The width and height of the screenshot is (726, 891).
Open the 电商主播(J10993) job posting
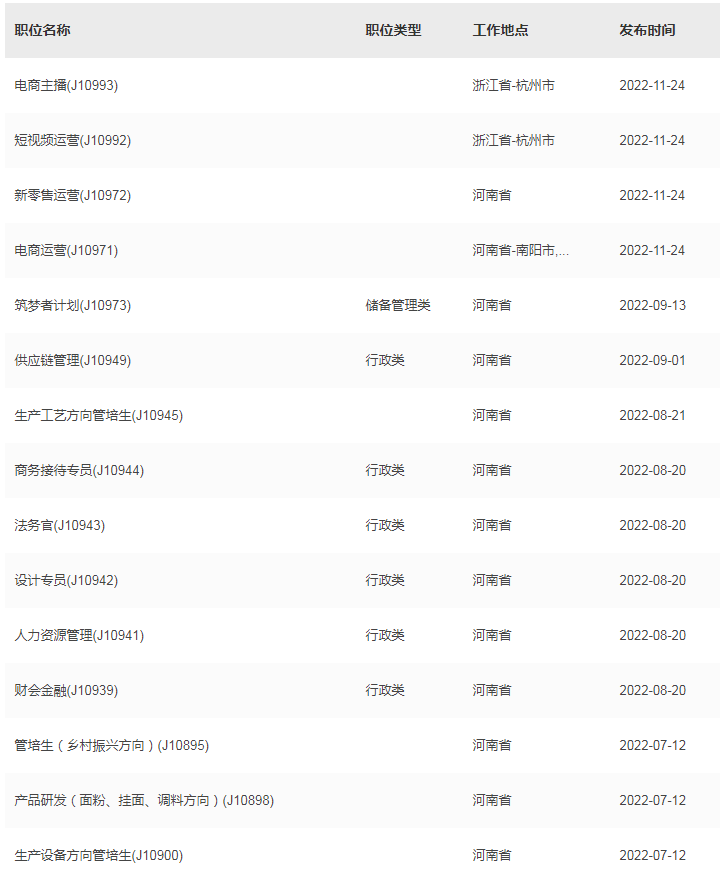pyautogui.click(x=66, y=86)
